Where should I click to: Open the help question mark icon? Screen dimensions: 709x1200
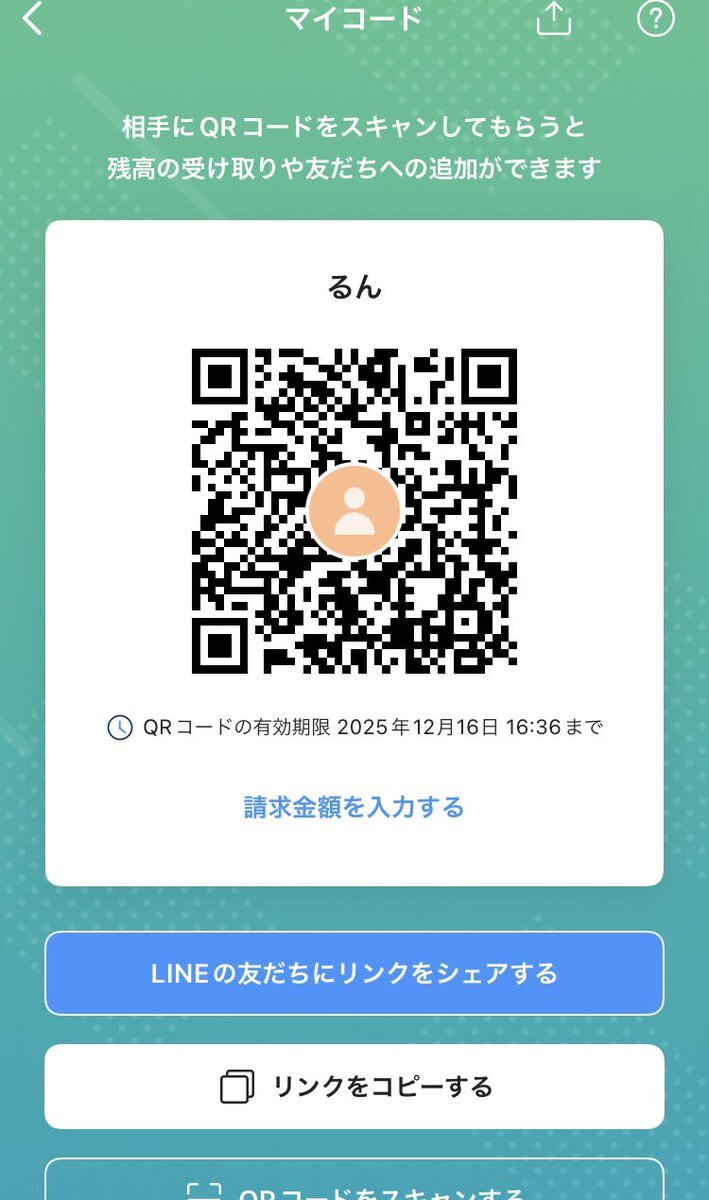pyautogui.click(x=655, y=18)
